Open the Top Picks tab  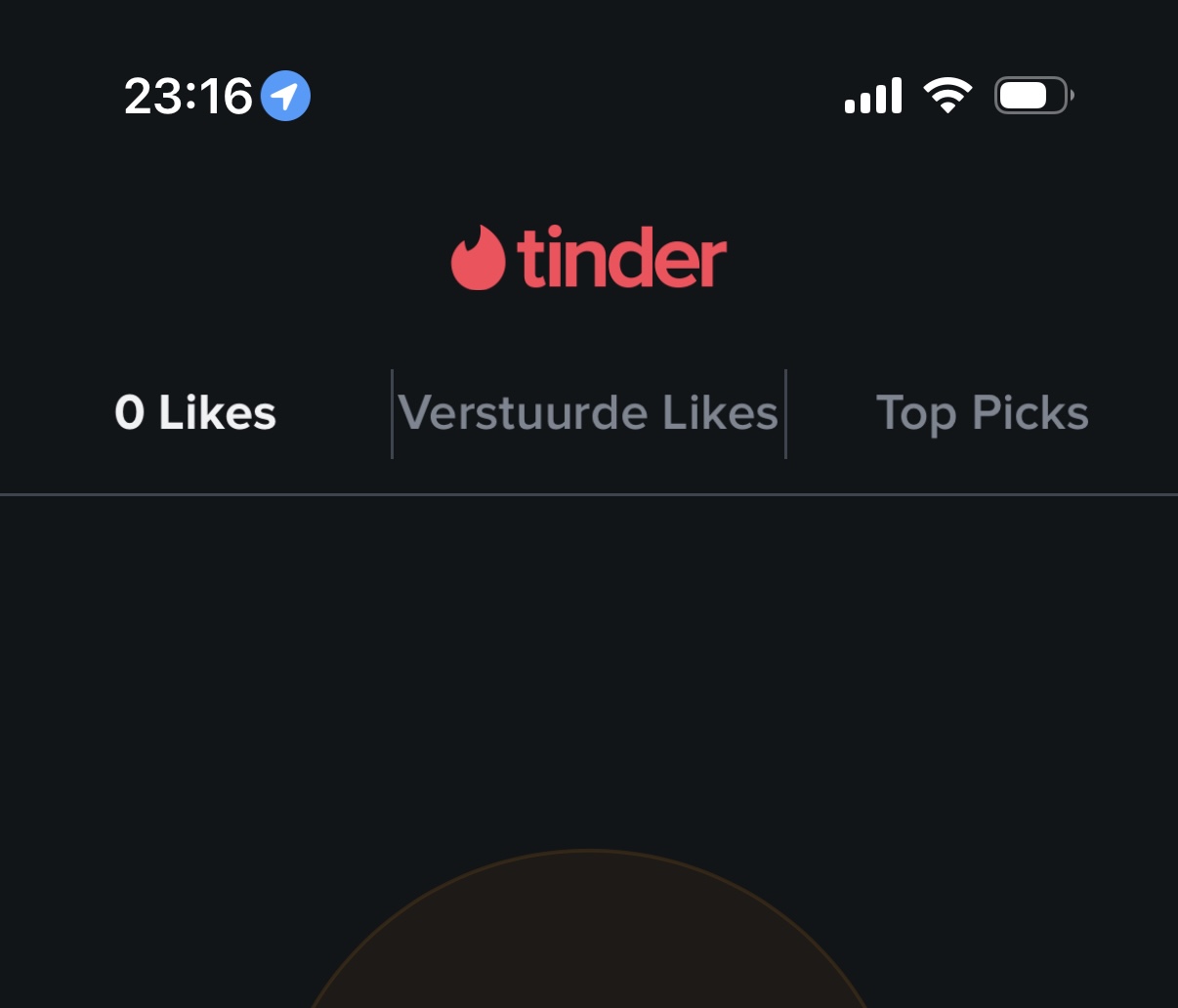[982, 413]
